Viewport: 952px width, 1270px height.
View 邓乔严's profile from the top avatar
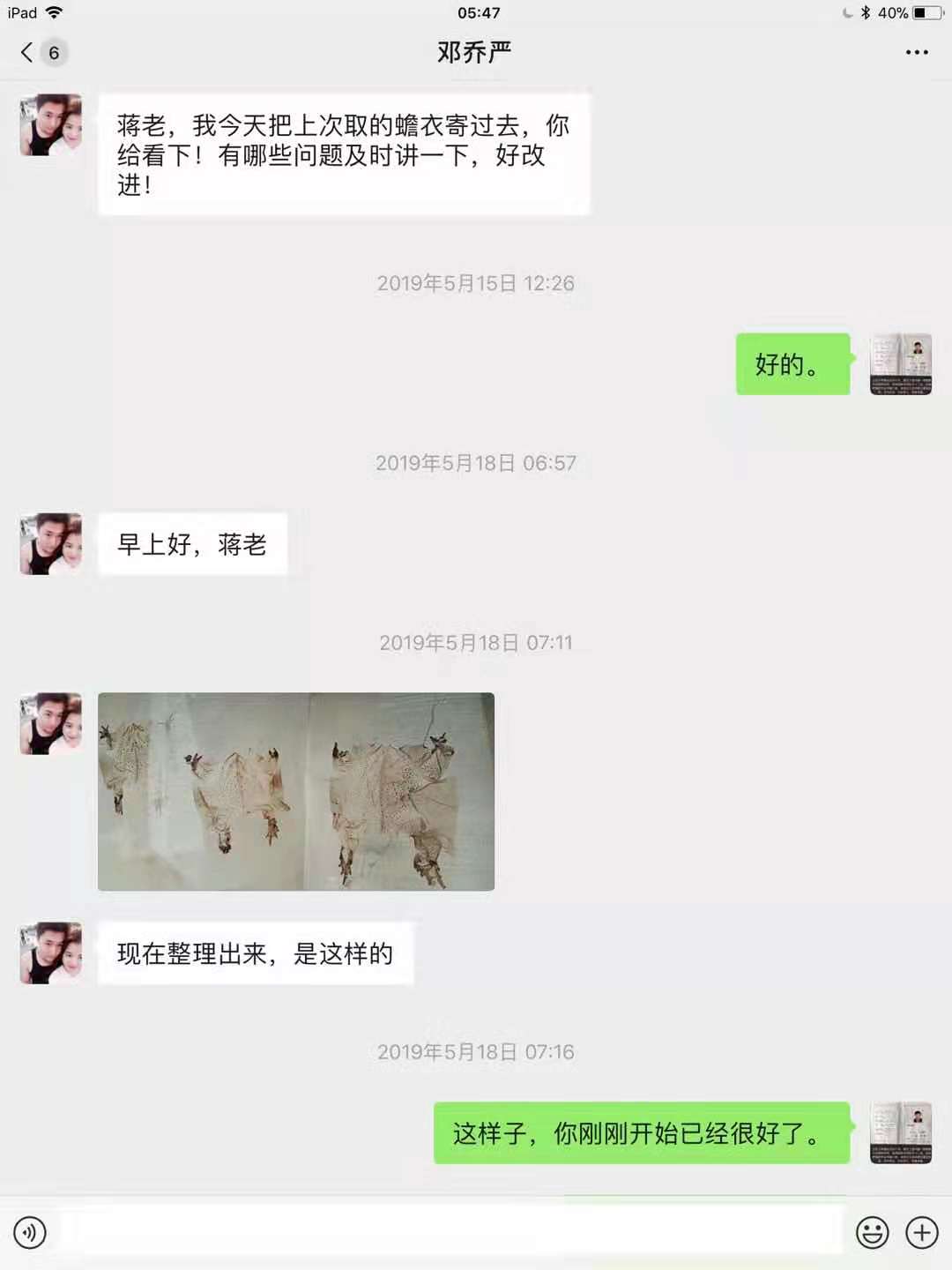click(x=51, y=125)
